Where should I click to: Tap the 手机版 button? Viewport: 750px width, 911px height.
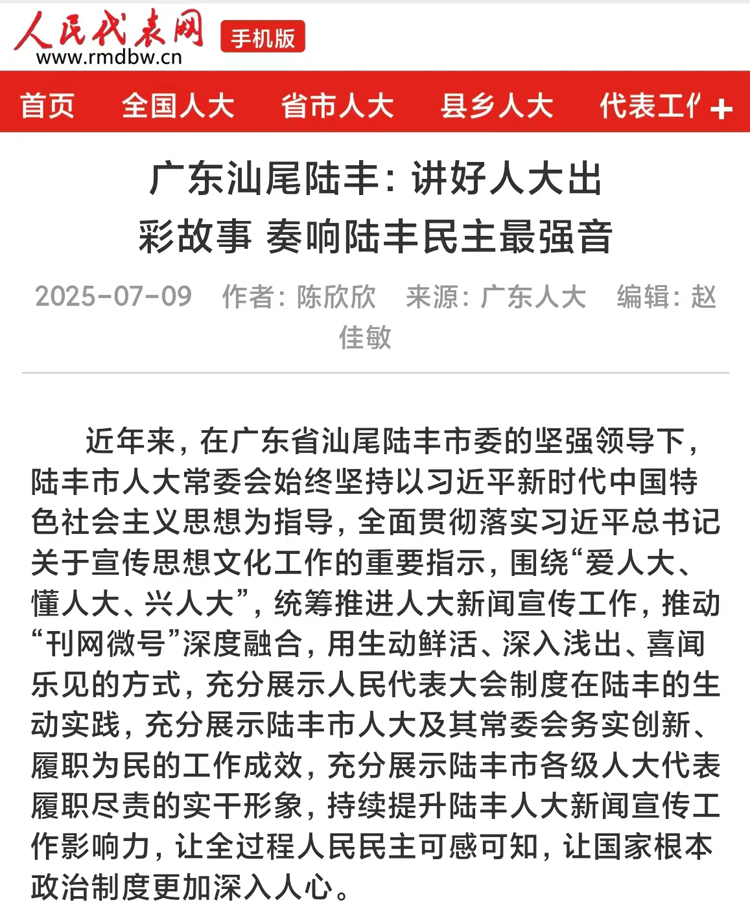[x=263, y=37]
